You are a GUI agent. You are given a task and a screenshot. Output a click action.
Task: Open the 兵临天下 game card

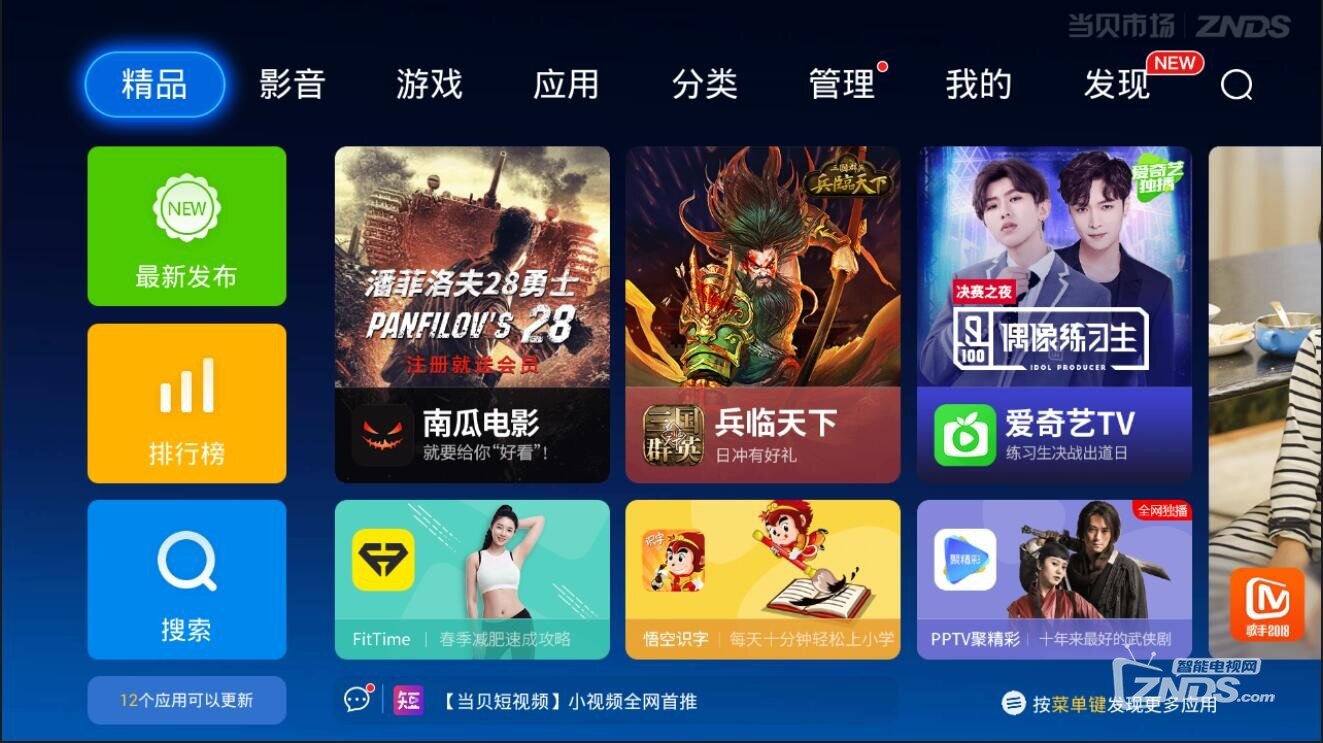(763, 315)
